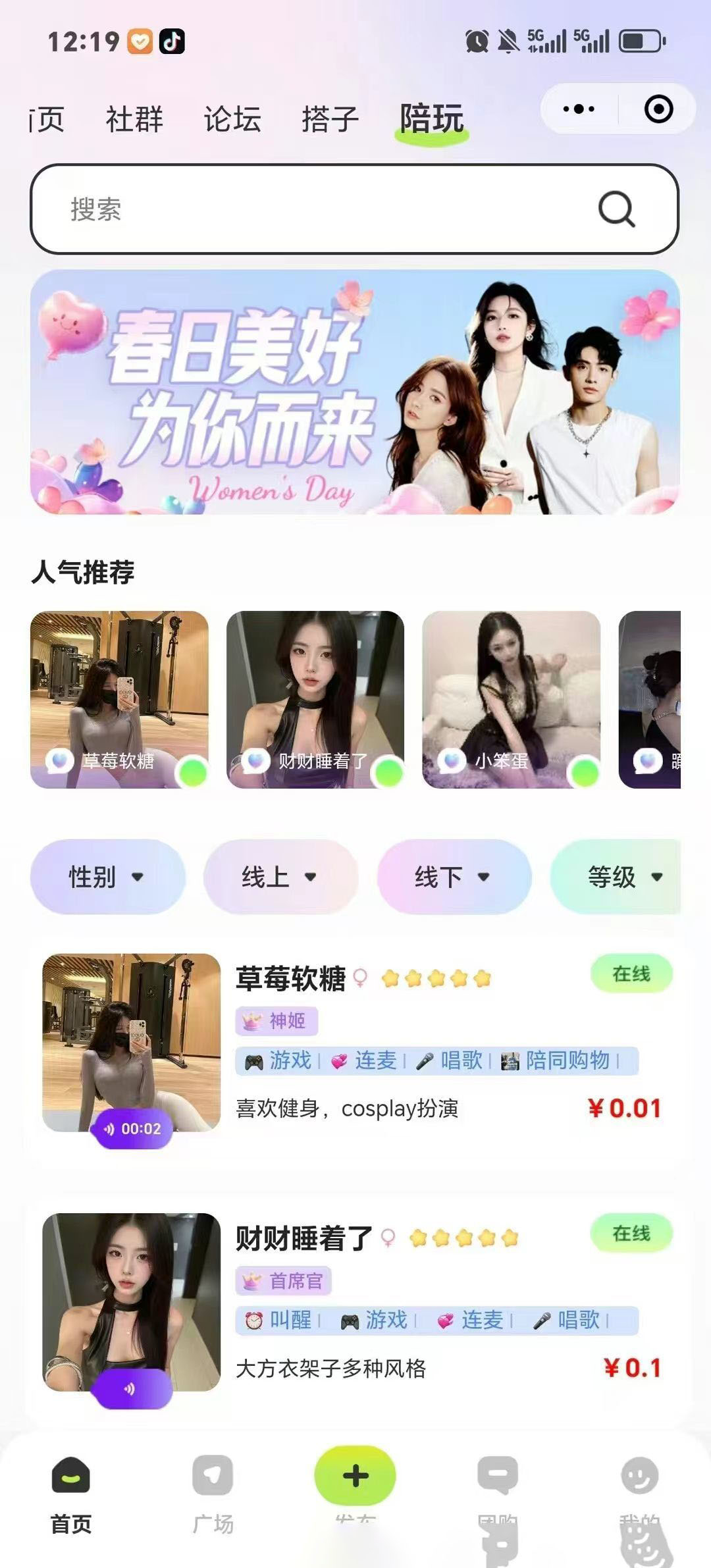Expand the 性别 filter dropdown
The height and width of the screenshot is (1568, 711).
pos(107,877)
